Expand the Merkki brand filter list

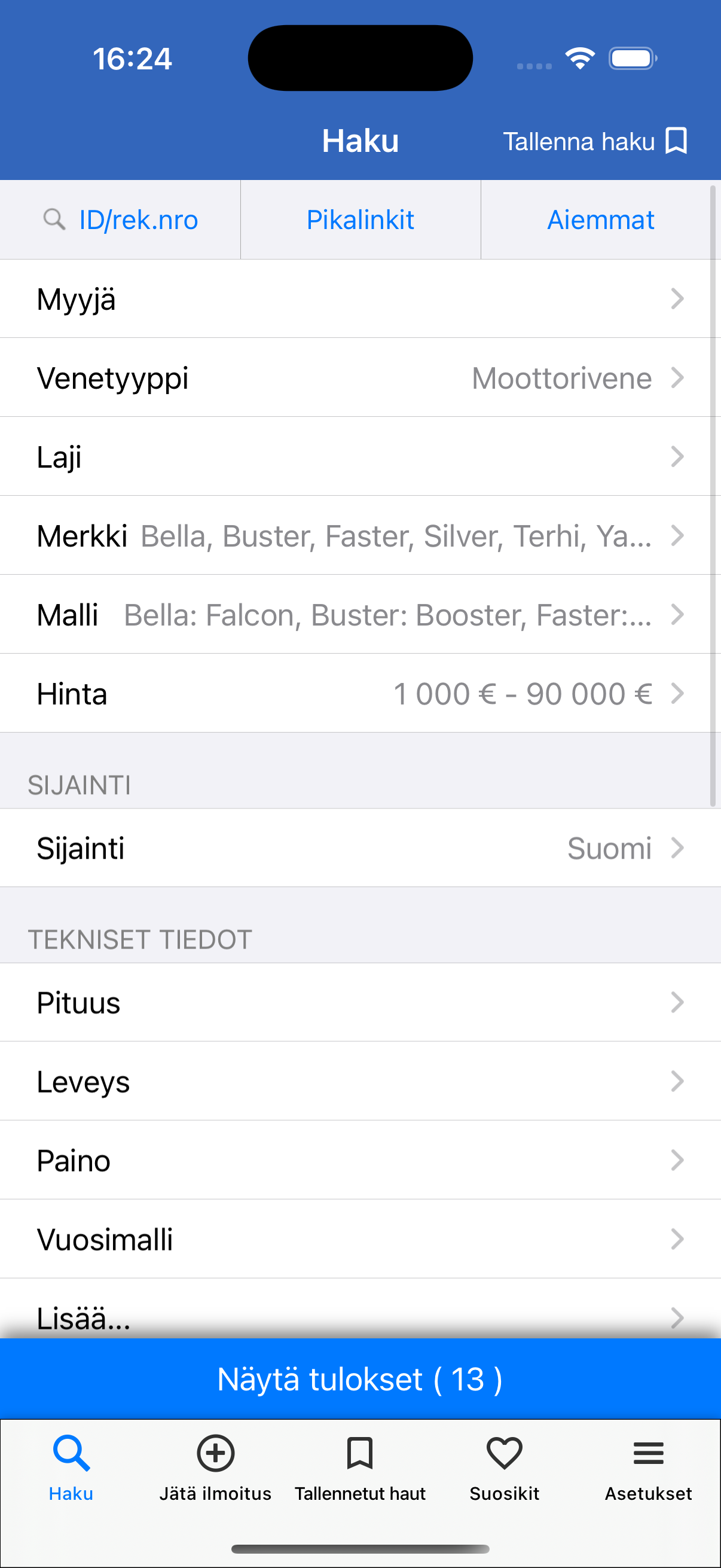(360, 536)
